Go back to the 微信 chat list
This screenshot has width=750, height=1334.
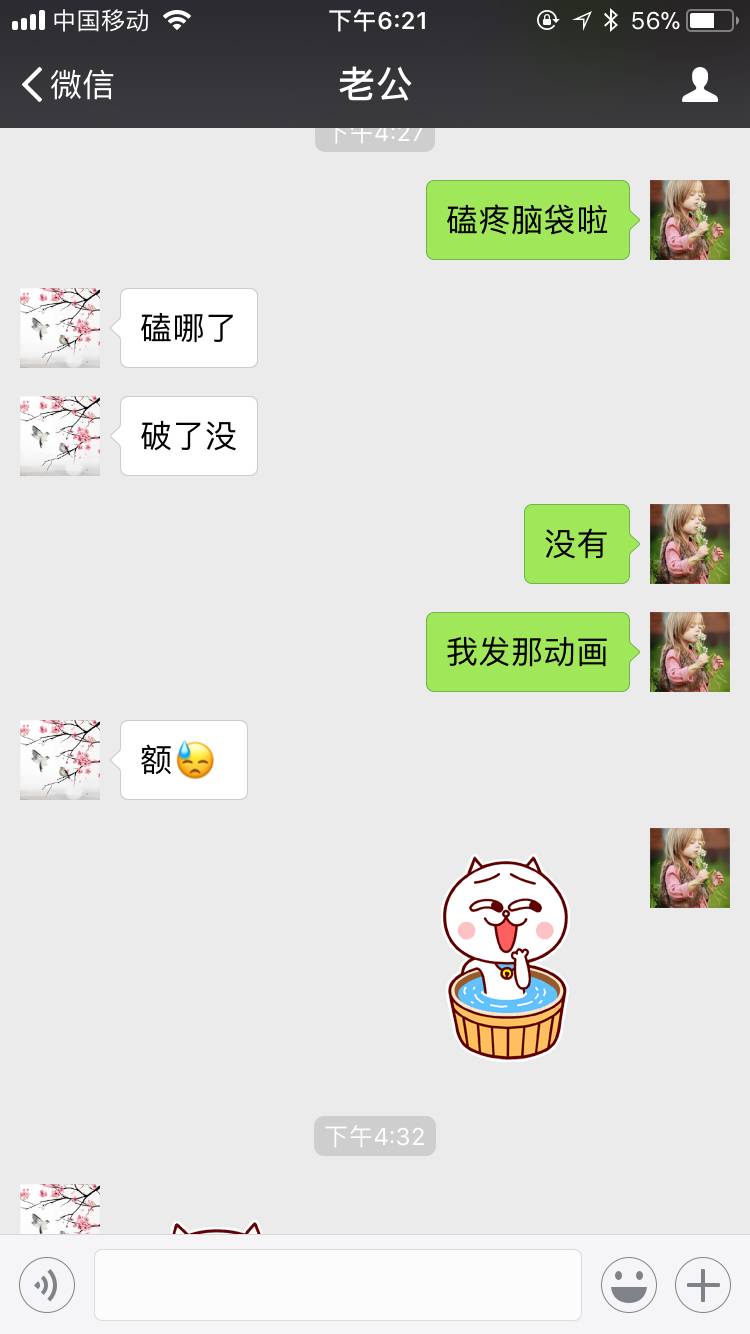[68, 85]
